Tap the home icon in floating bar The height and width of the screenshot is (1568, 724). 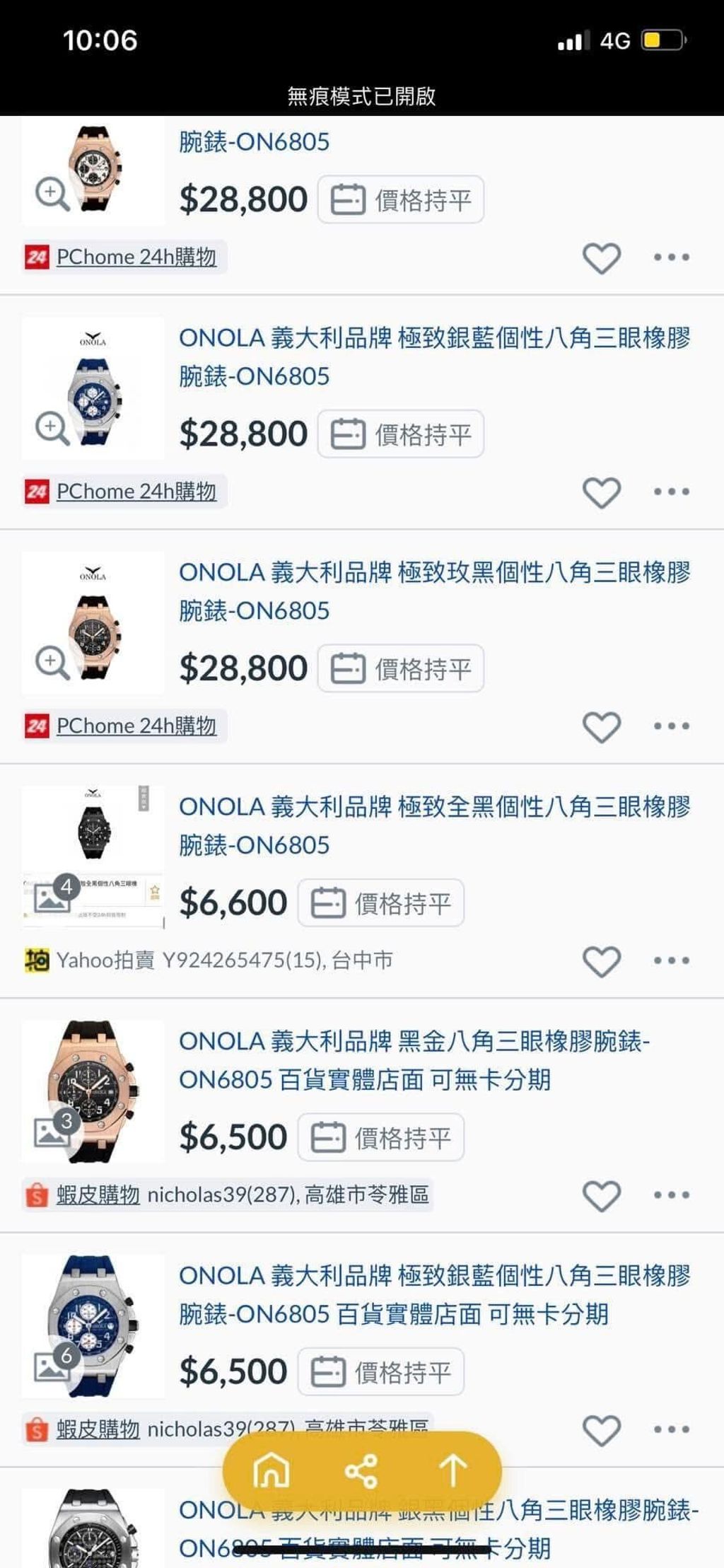pos(271,1471)
